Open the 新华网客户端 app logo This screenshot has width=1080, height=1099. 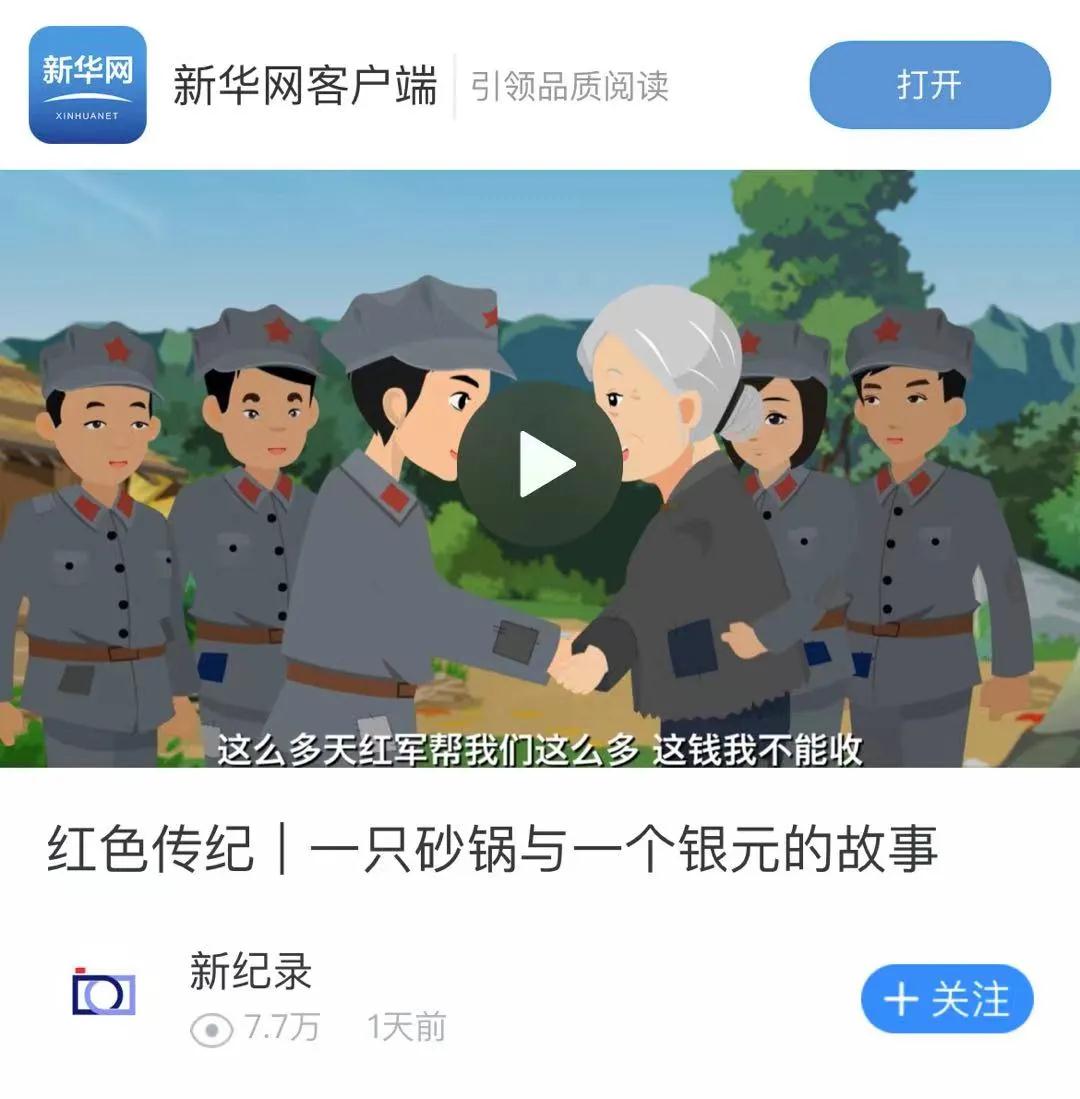[88, 85]
